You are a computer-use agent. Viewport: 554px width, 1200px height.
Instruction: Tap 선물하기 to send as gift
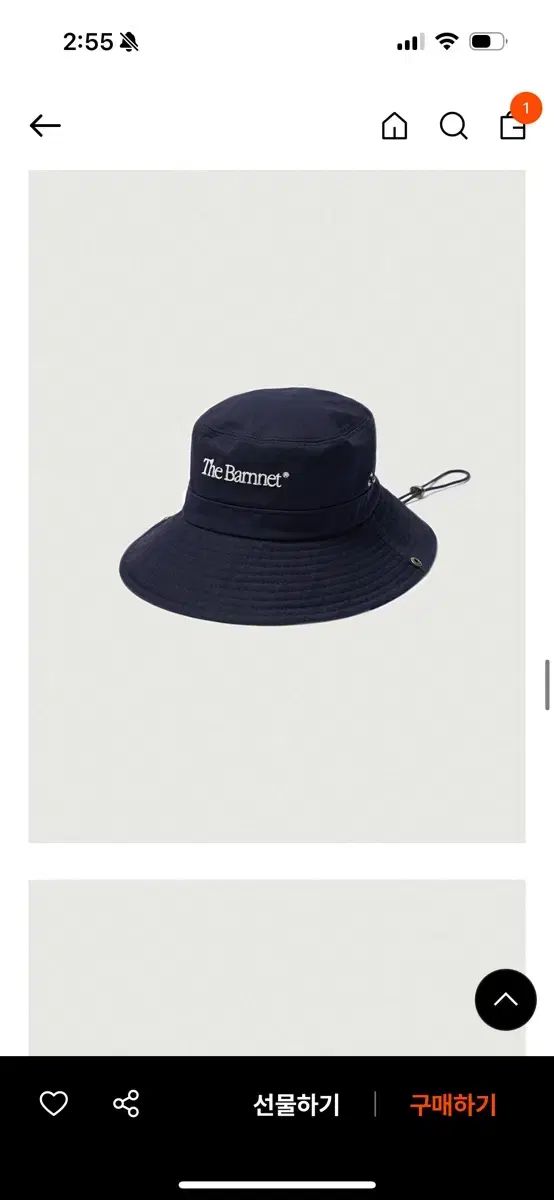296,1105
